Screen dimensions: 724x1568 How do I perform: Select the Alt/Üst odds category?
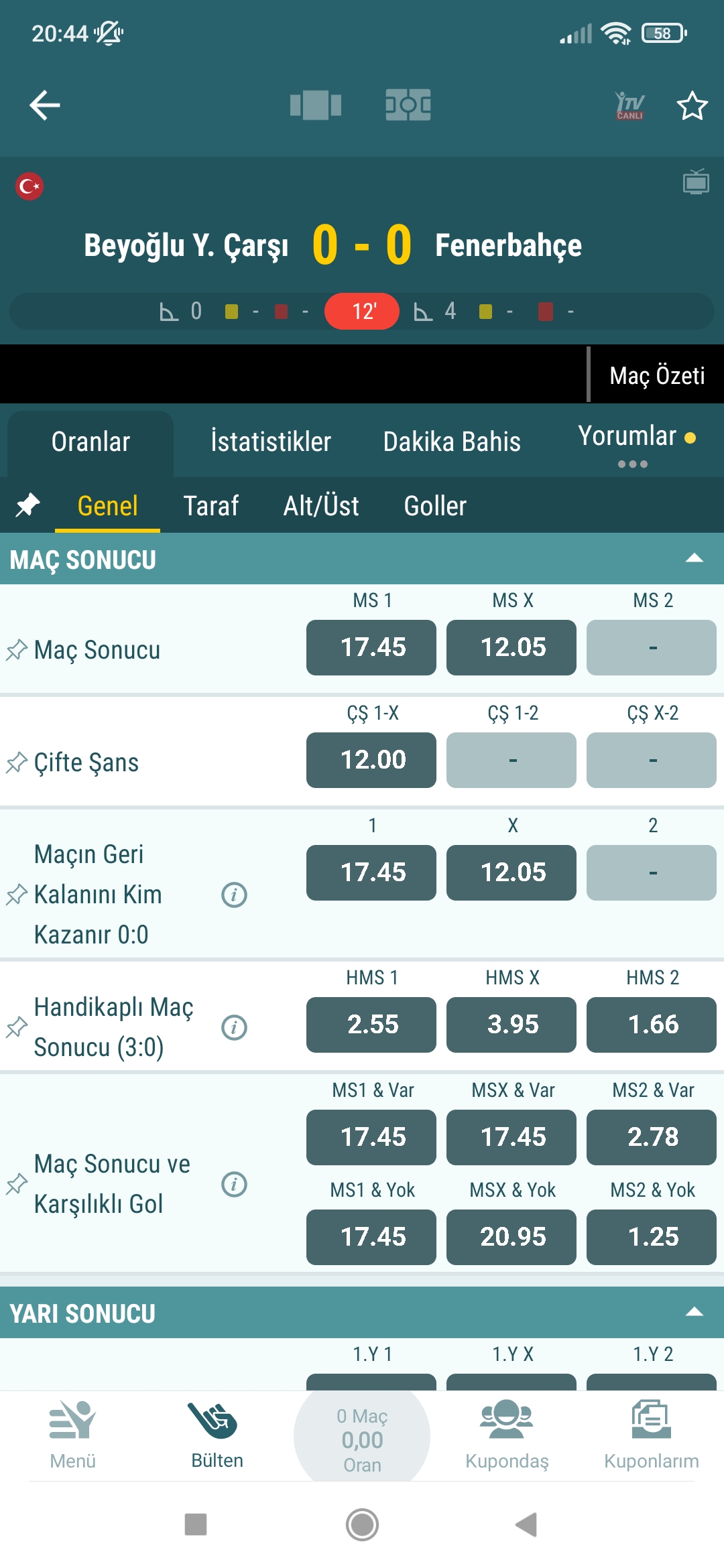click(x=321, y=506)
